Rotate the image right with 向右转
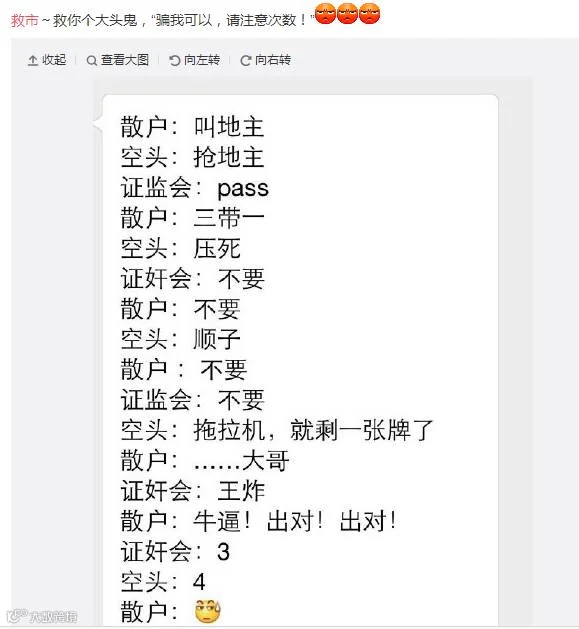 point(265,60)
